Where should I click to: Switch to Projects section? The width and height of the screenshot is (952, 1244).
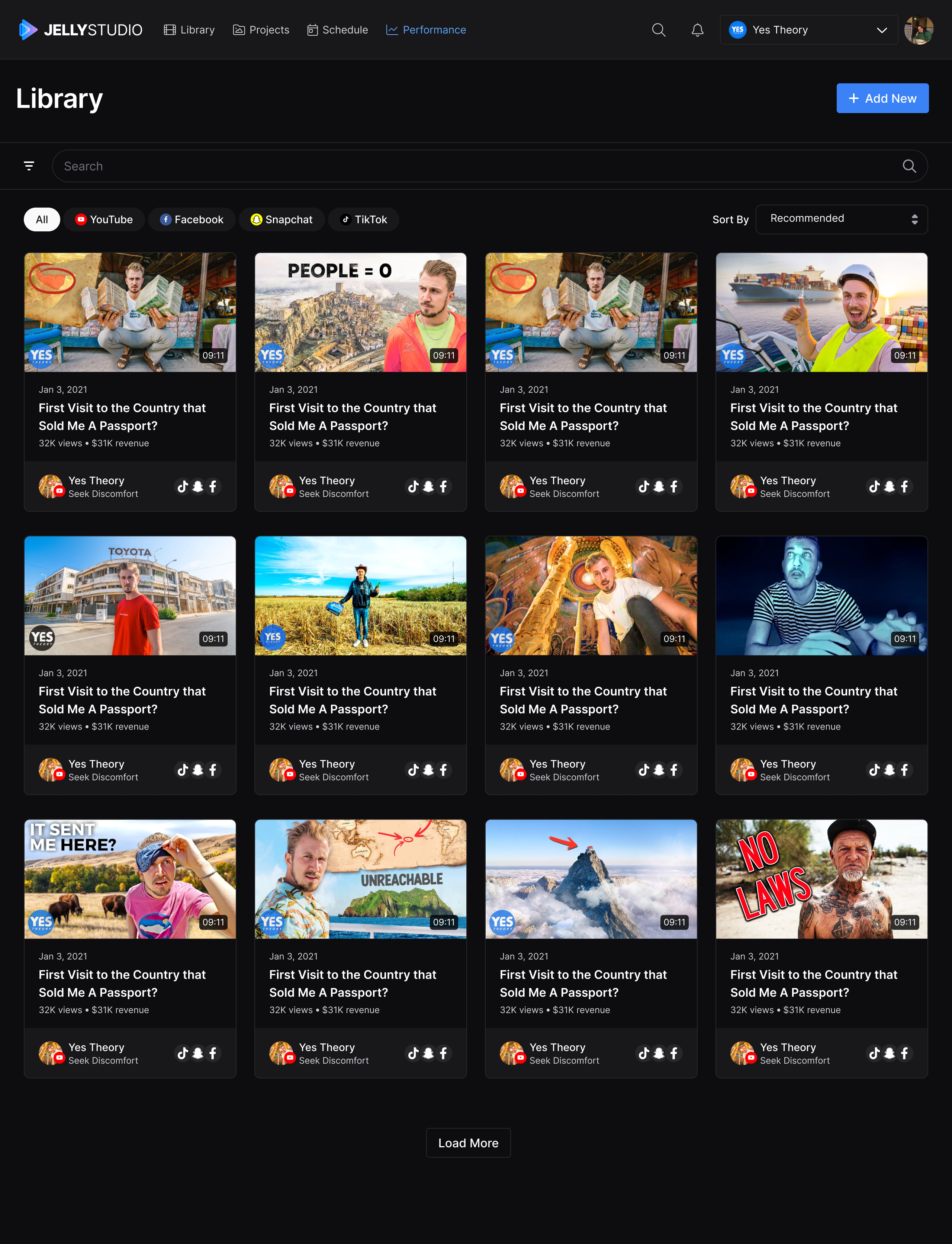click(x=261, y=30)
